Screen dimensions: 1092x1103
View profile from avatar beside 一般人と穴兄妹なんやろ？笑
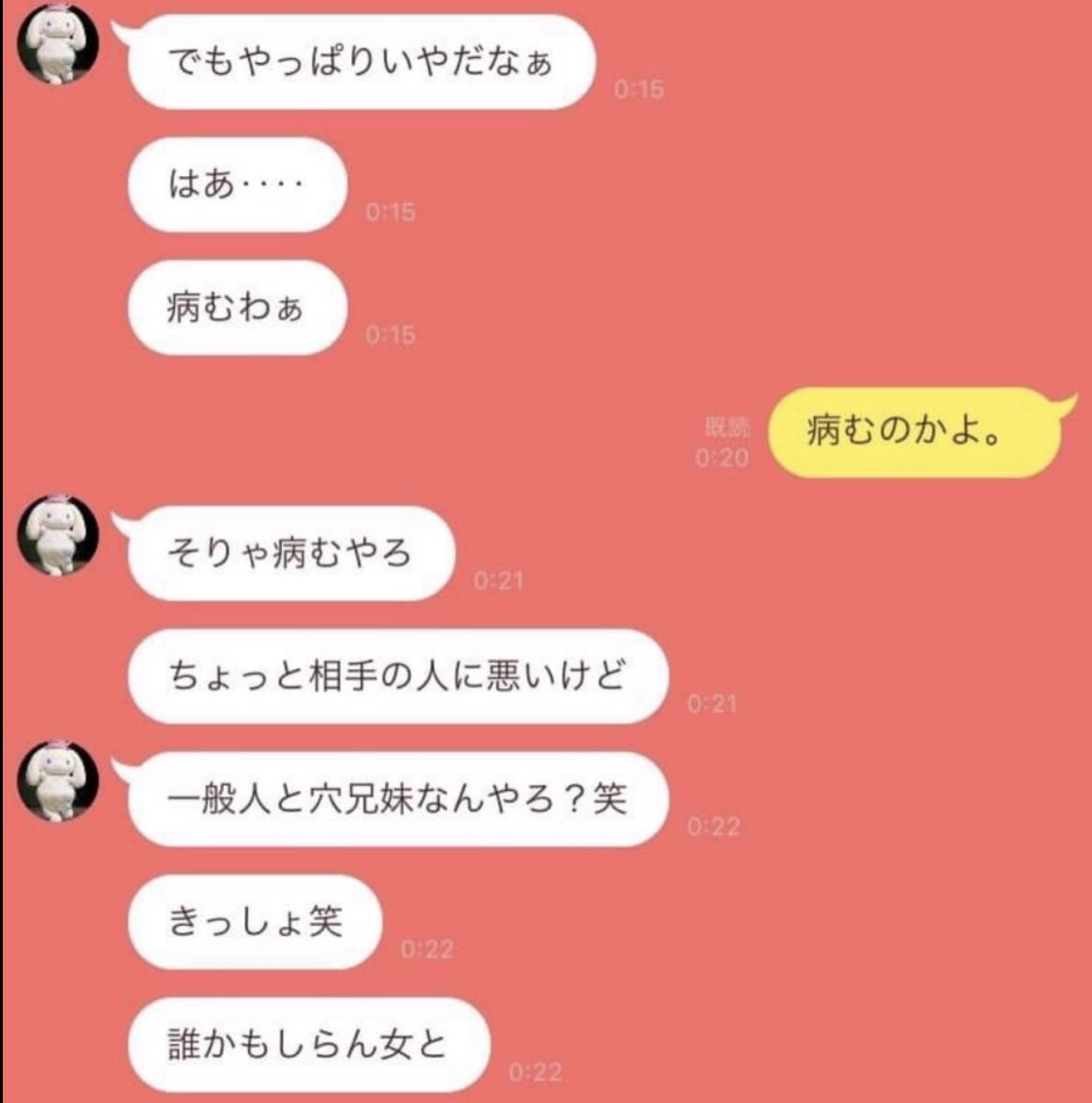[59, 781]
